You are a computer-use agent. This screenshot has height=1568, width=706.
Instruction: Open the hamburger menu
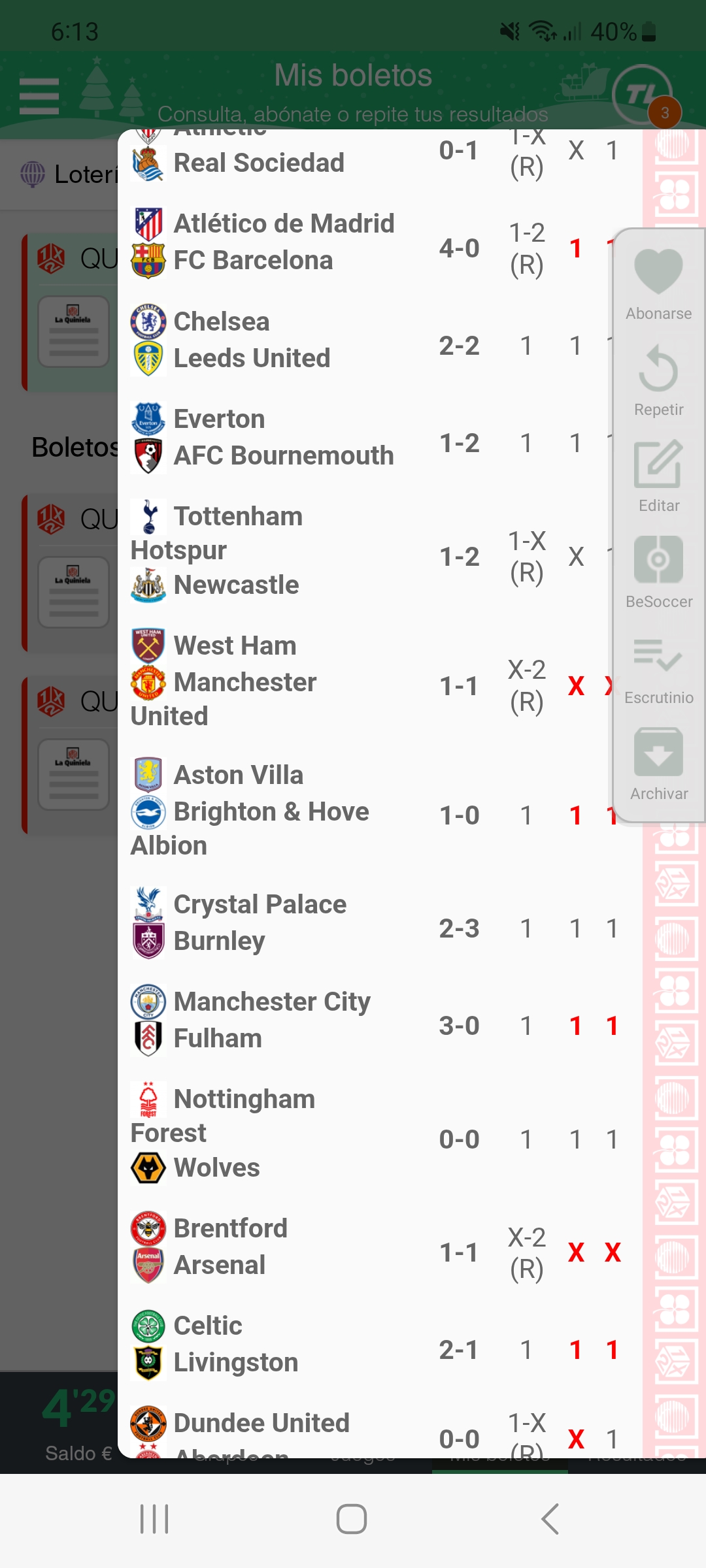coord(39,96)
